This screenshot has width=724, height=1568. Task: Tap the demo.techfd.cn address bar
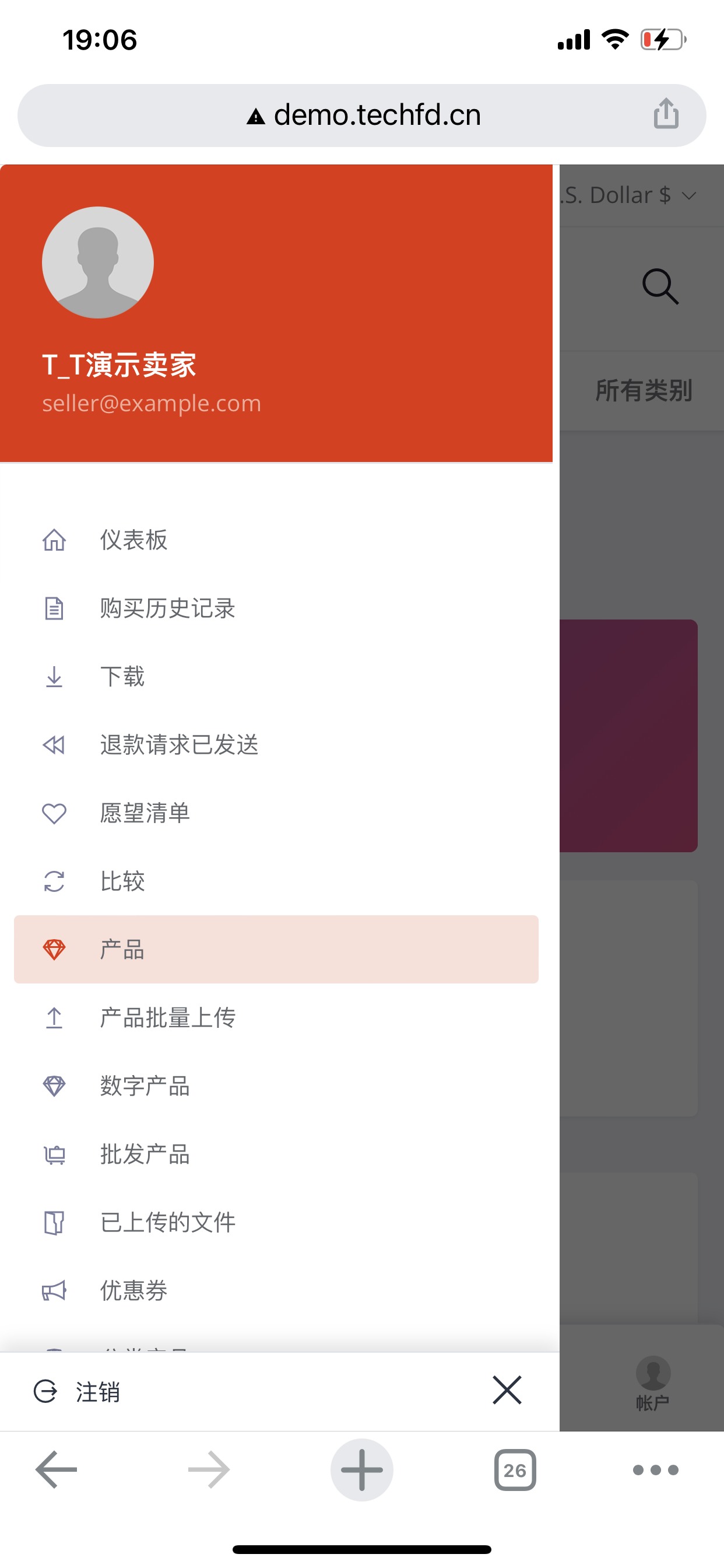[x=365, y=115]
